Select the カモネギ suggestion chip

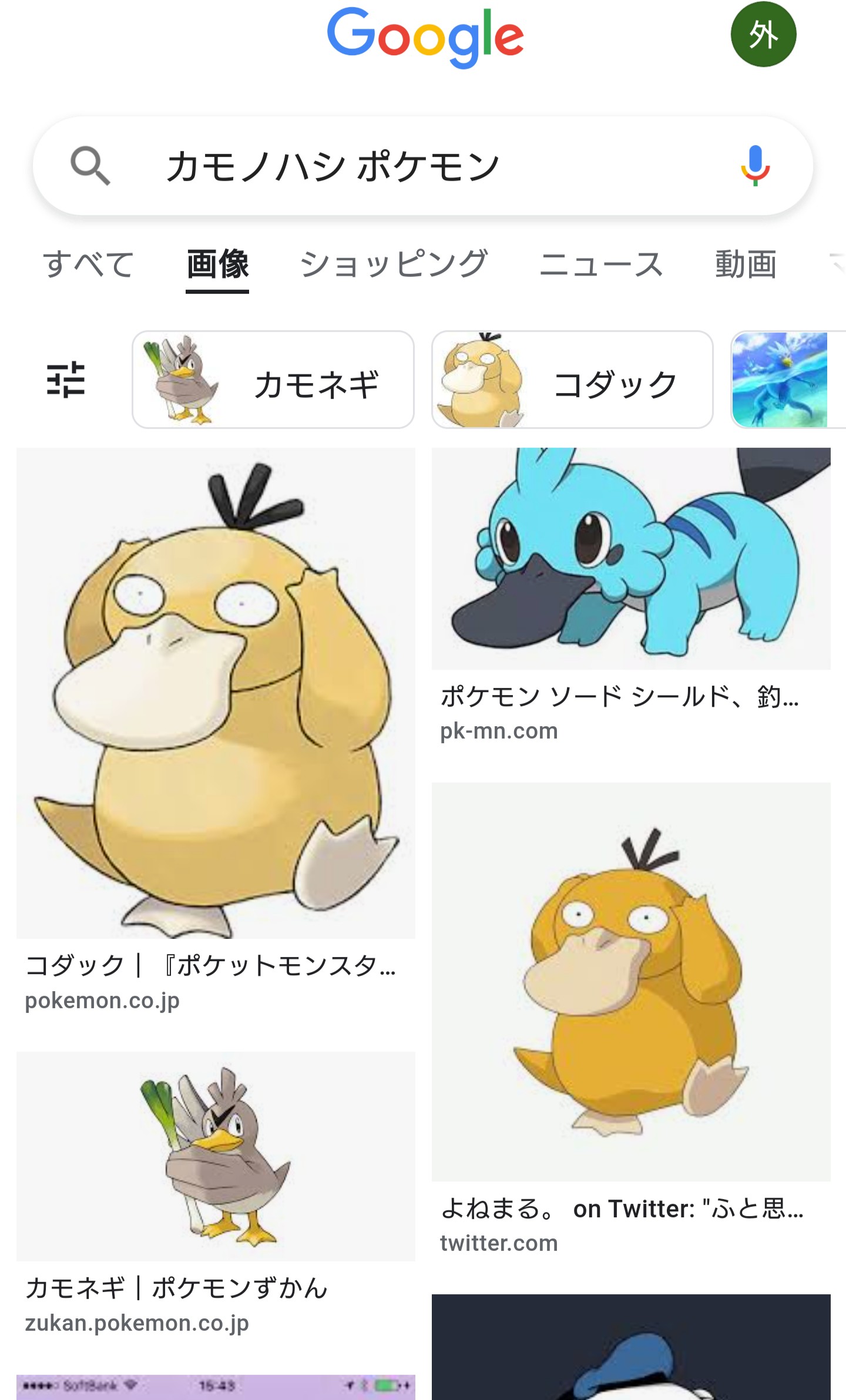(273, 380)
